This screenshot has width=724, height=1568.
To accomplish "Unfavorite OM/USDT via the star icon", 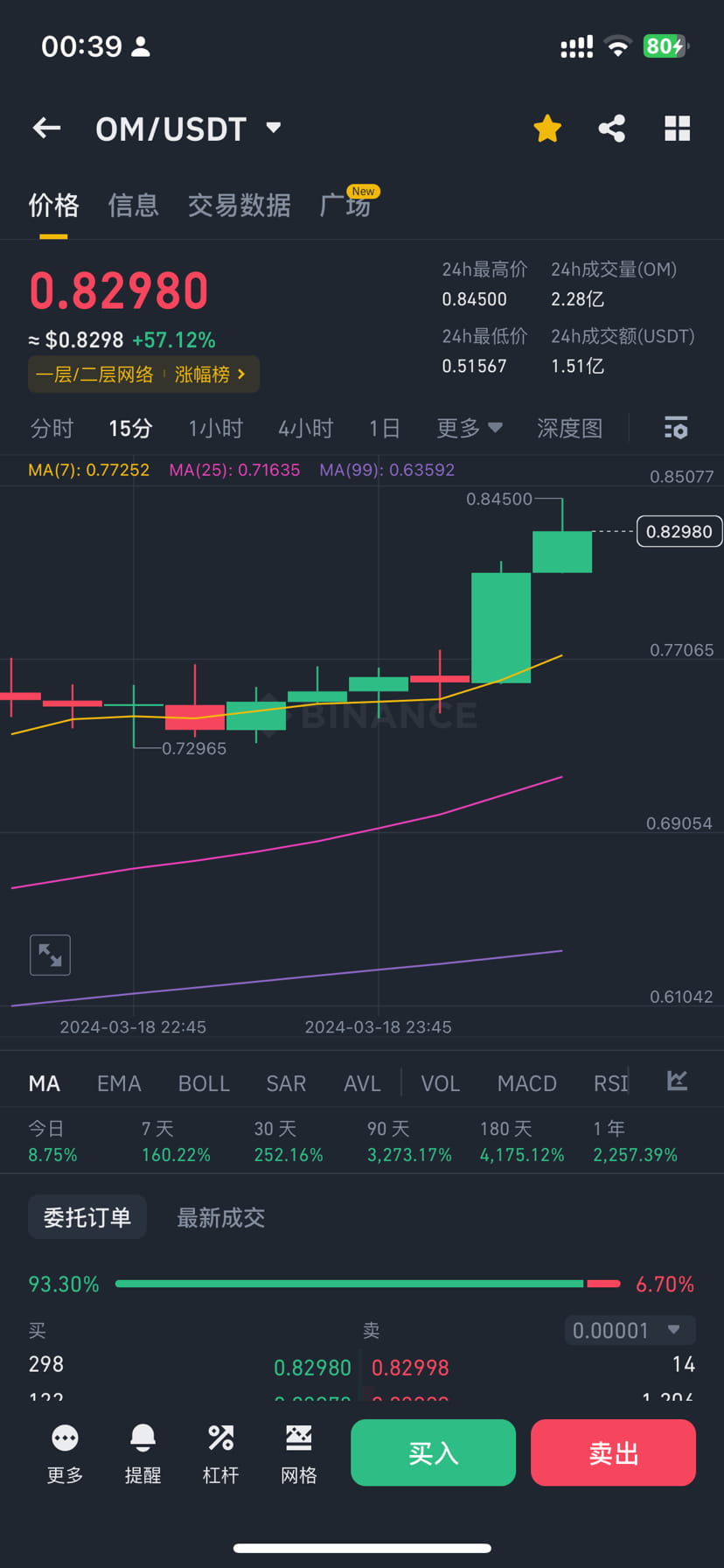I will tap(546, 128).
